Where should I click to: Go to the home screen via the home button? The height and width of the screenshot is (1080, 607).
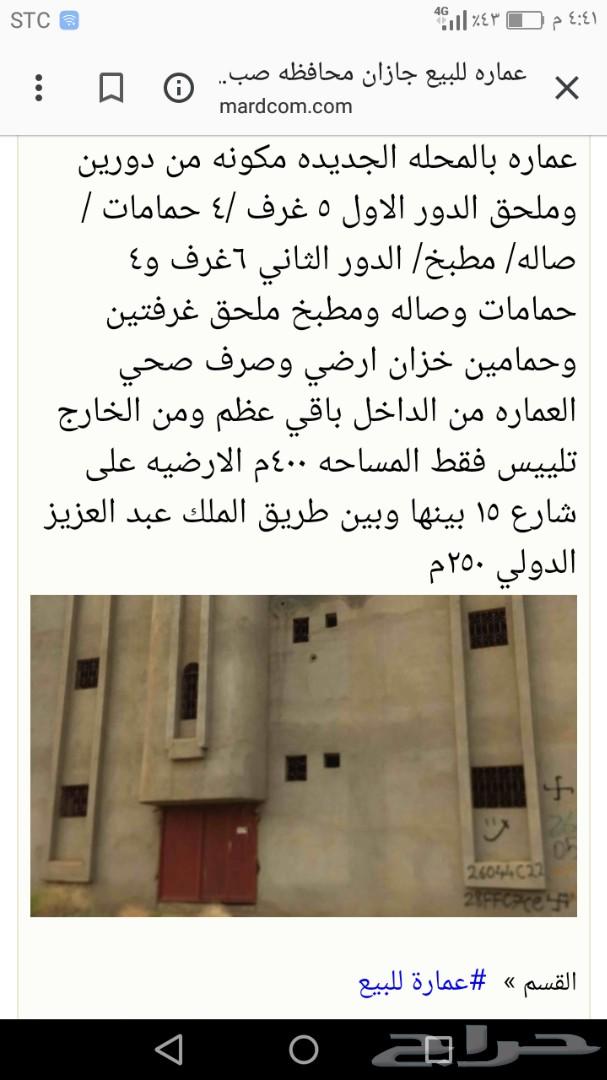(x=303, y=1050)
